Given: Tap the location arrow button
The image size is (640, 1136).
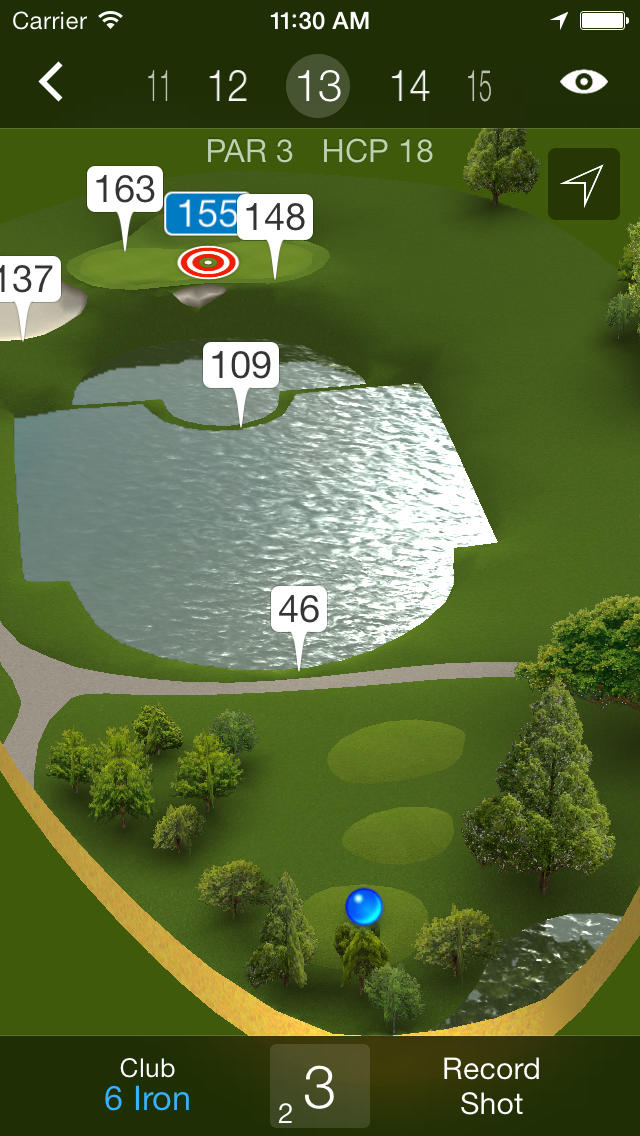Looking at the screenshot, I should [x=584, y=184].
